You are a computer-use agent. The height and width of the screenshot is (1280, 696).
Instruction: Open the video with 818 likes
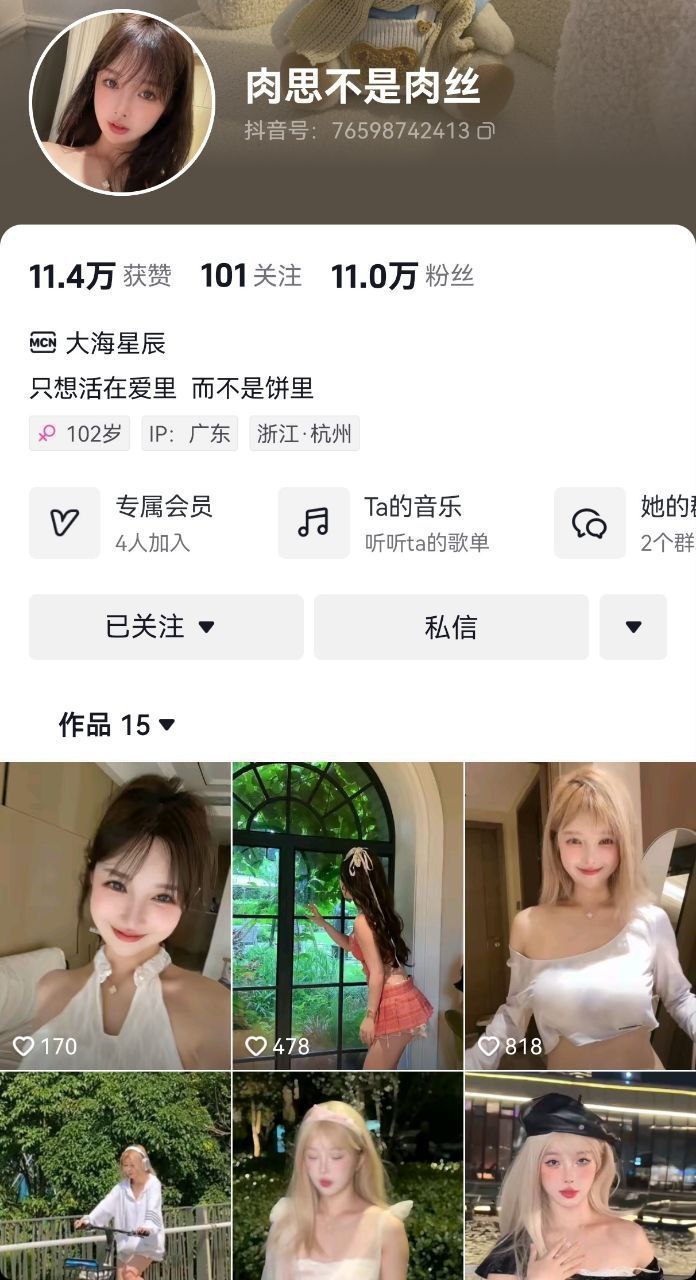point(580,915)
